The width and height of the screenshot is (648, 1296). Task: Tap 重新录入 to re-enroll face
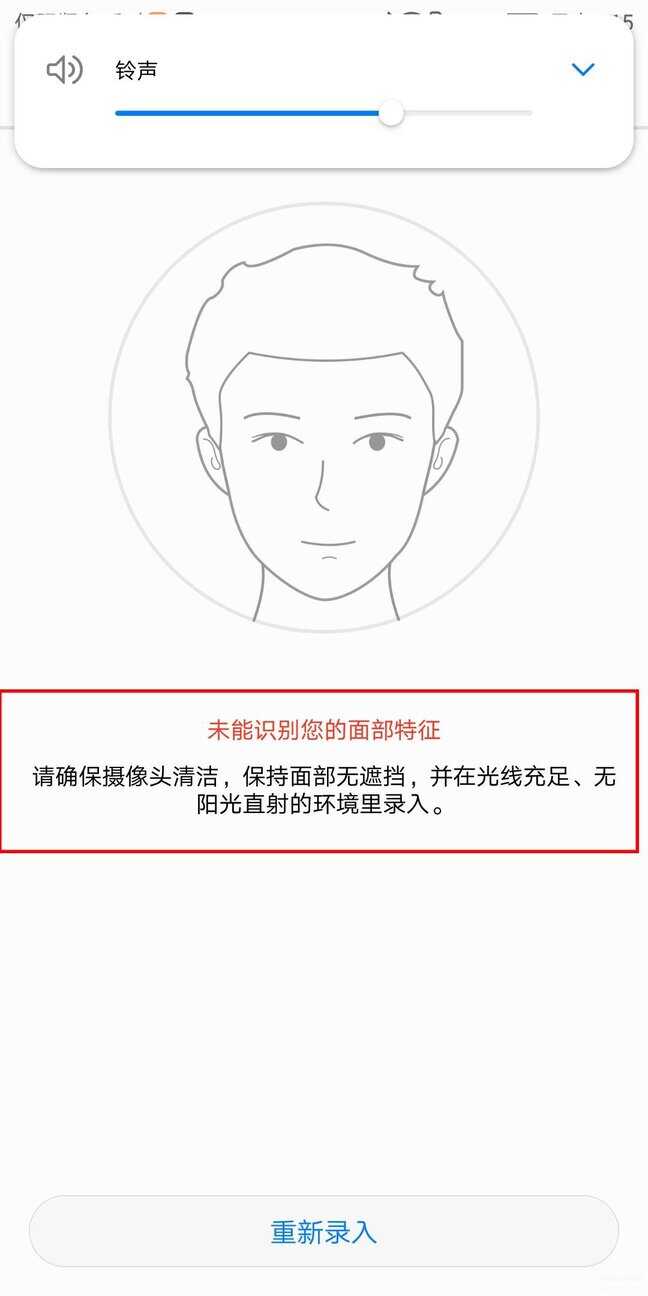pos(323,1231)
